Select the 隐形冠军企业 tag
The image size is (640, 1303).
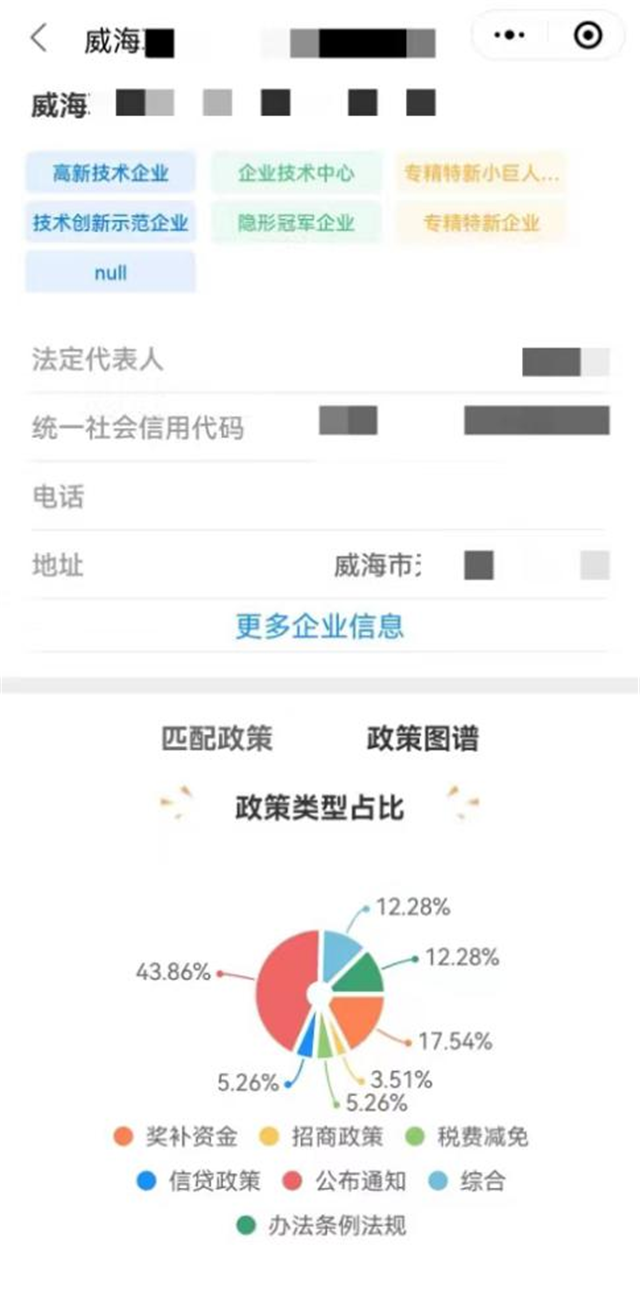pos(296,222)
